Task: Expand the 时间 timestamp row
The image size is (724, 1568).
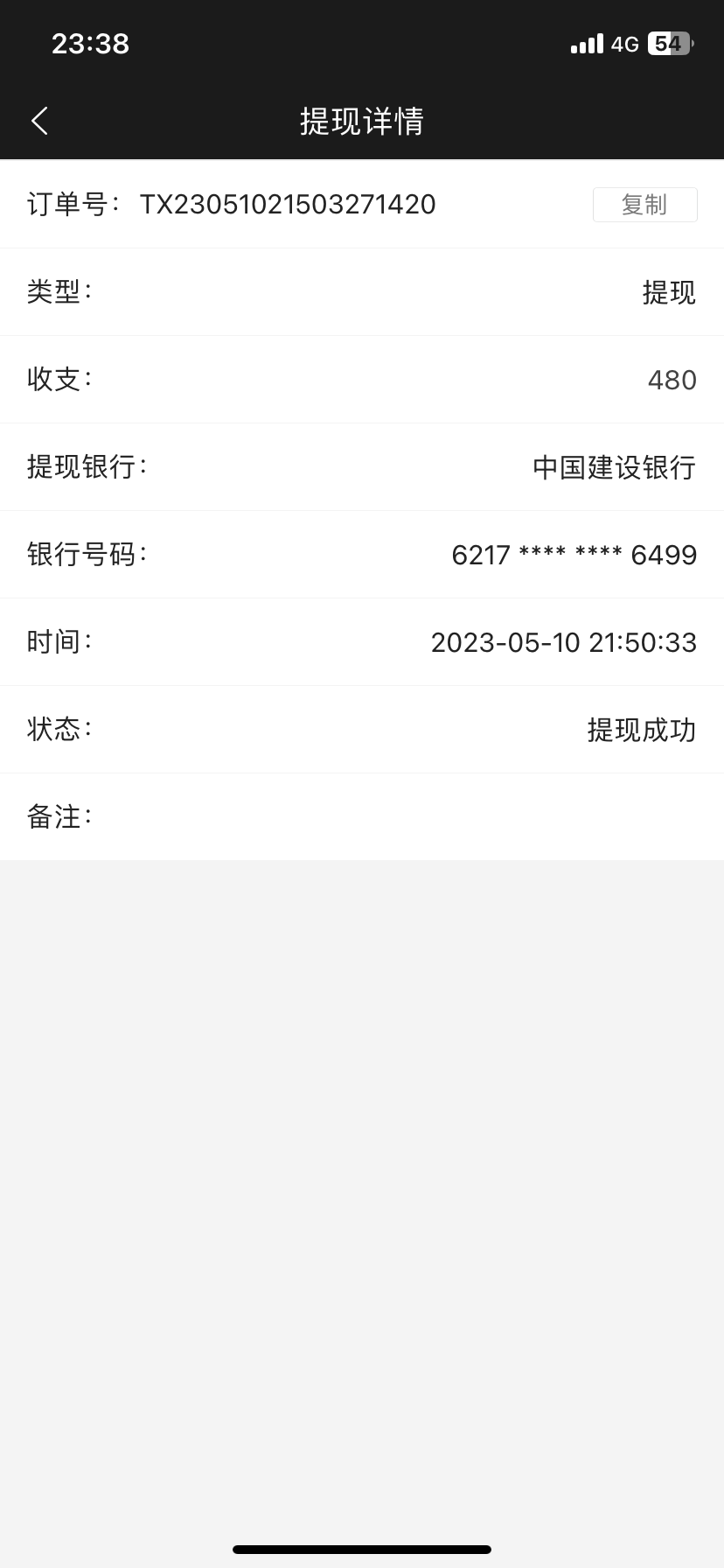Action: coord(362,641)
